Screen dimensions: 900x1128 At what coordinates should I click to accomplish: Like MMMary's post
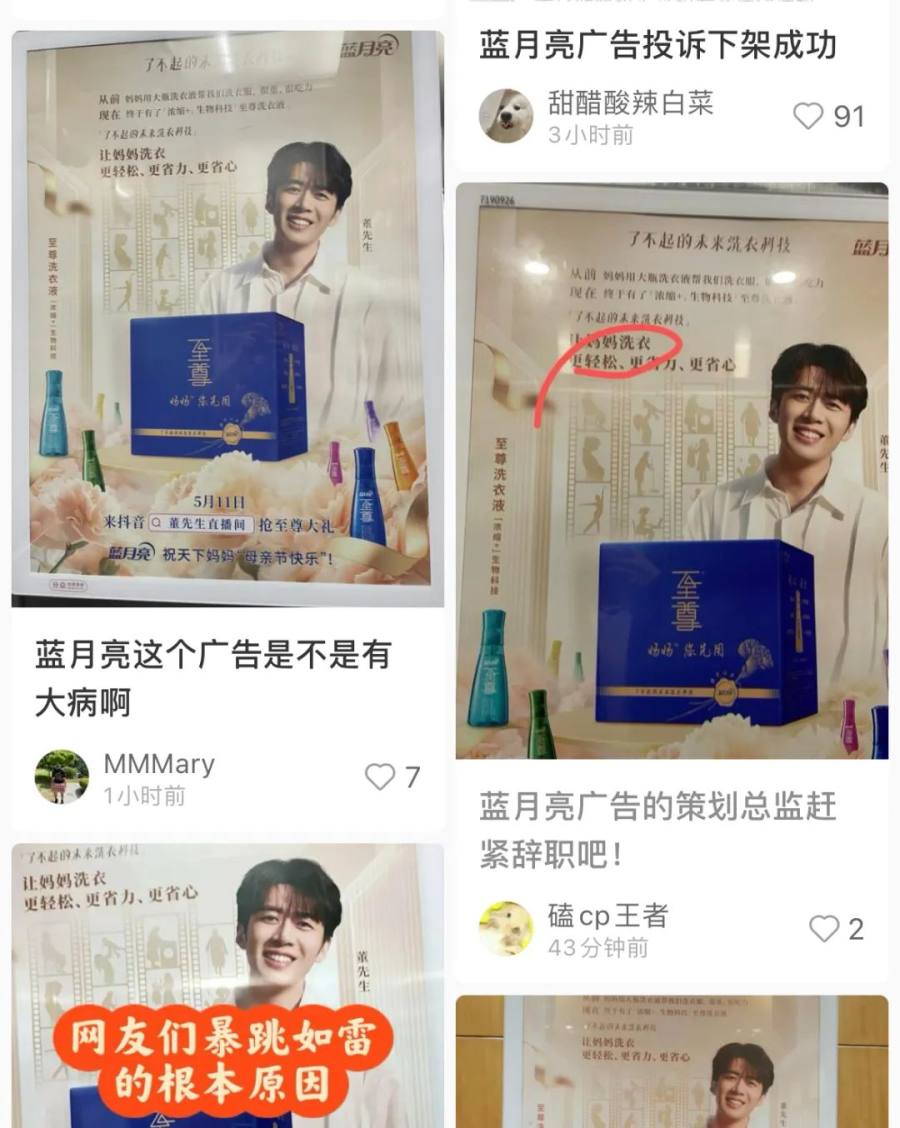click(x=380, y=777)
